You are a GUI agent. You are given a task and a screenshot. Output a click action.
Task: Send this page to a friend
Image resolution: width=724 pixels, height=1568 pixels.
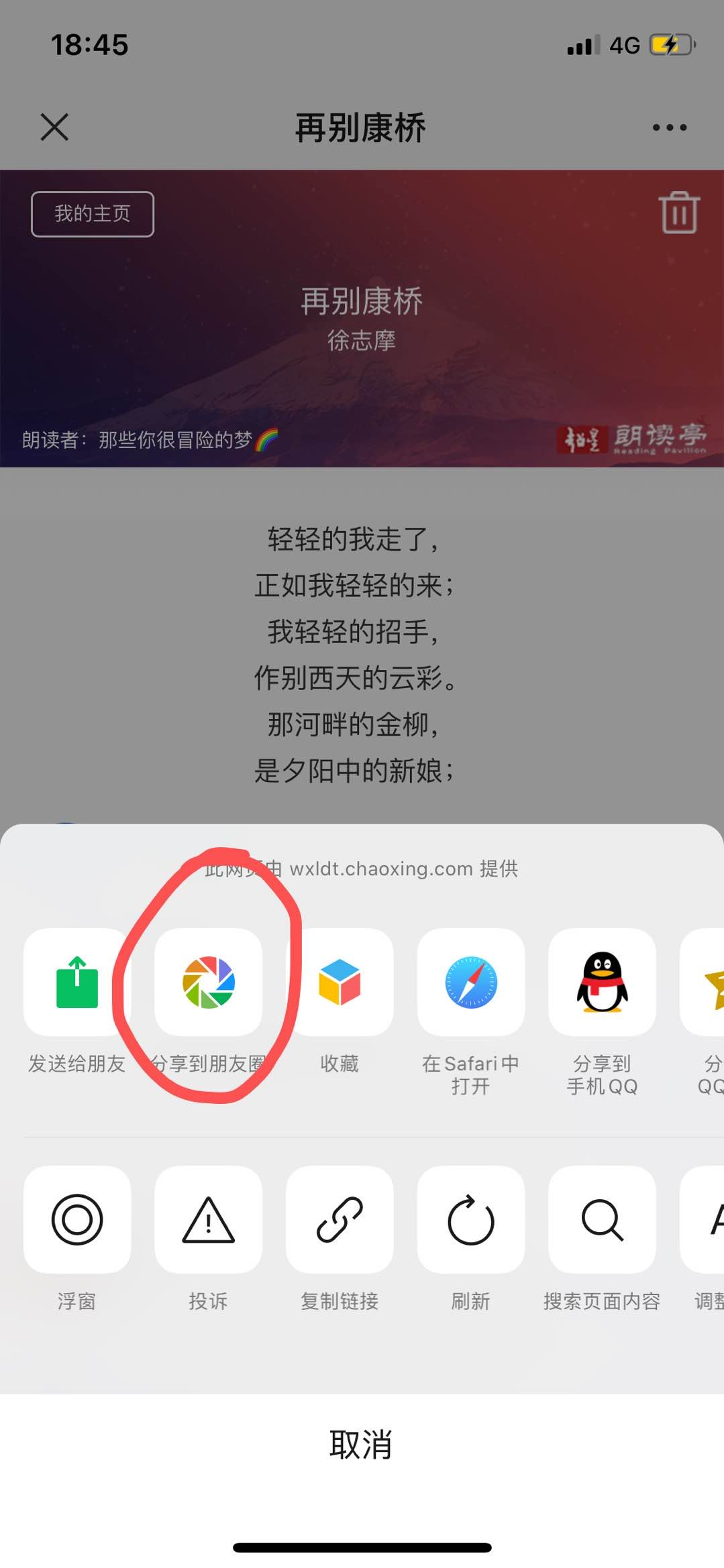pyautogui.click(x=76, y=983)
